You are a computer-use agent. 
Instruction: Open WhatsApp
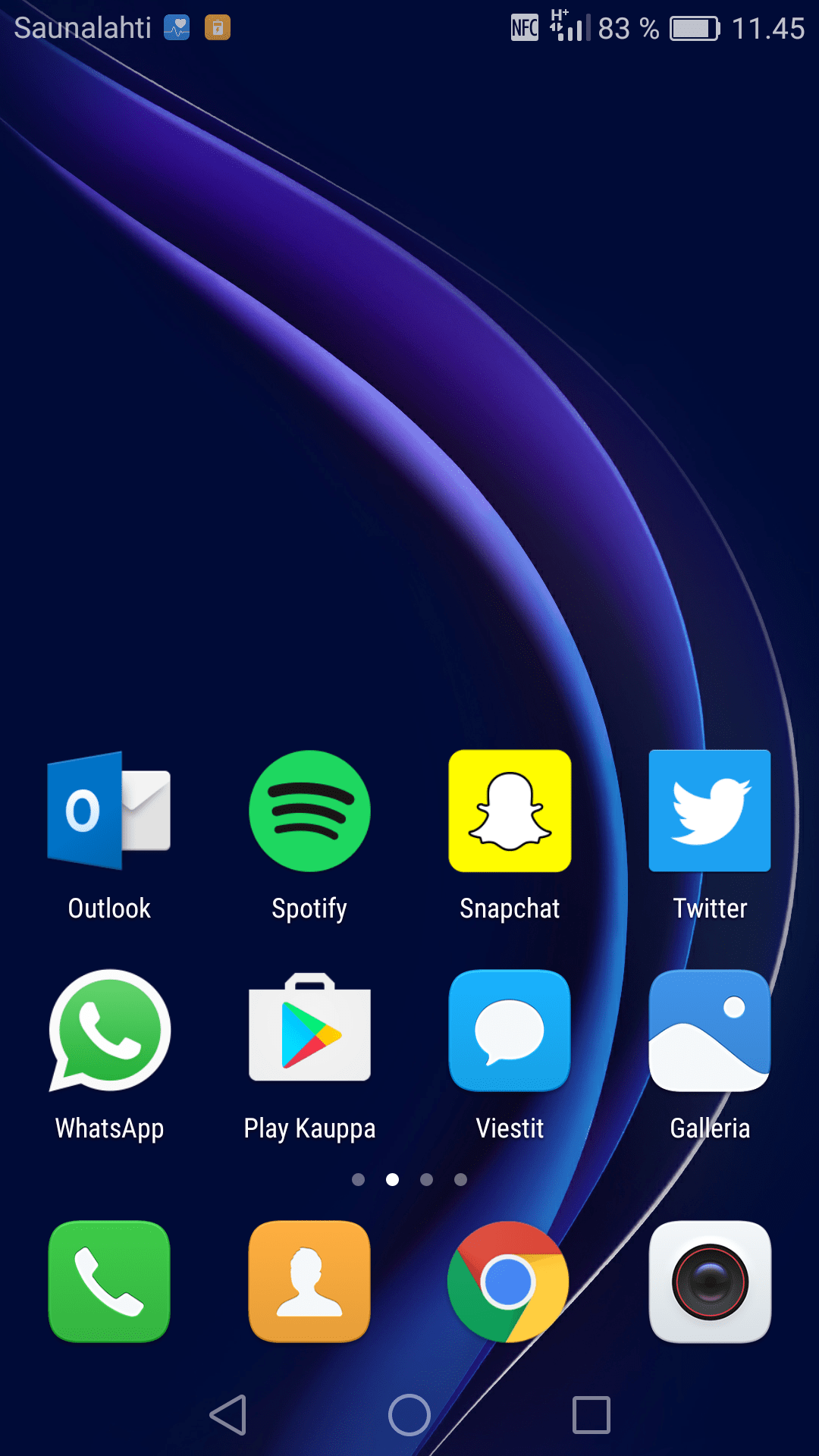click(x=110, y=1031)
